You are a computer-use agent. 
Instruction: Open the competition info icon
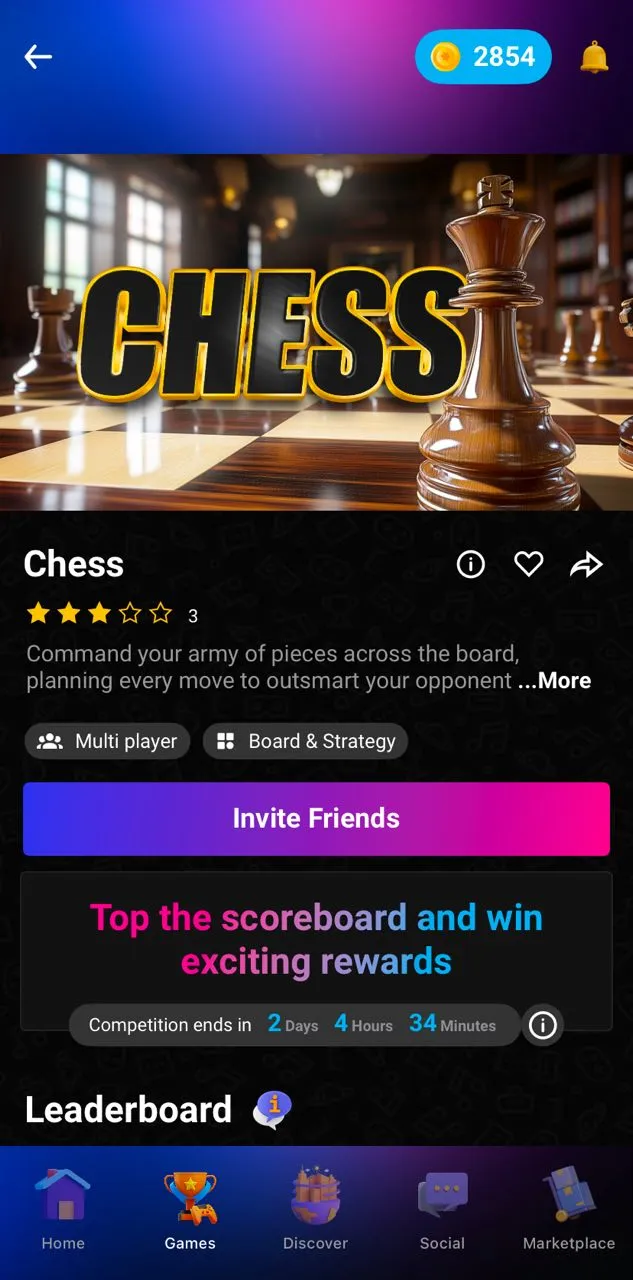(x=543, y=1025)
